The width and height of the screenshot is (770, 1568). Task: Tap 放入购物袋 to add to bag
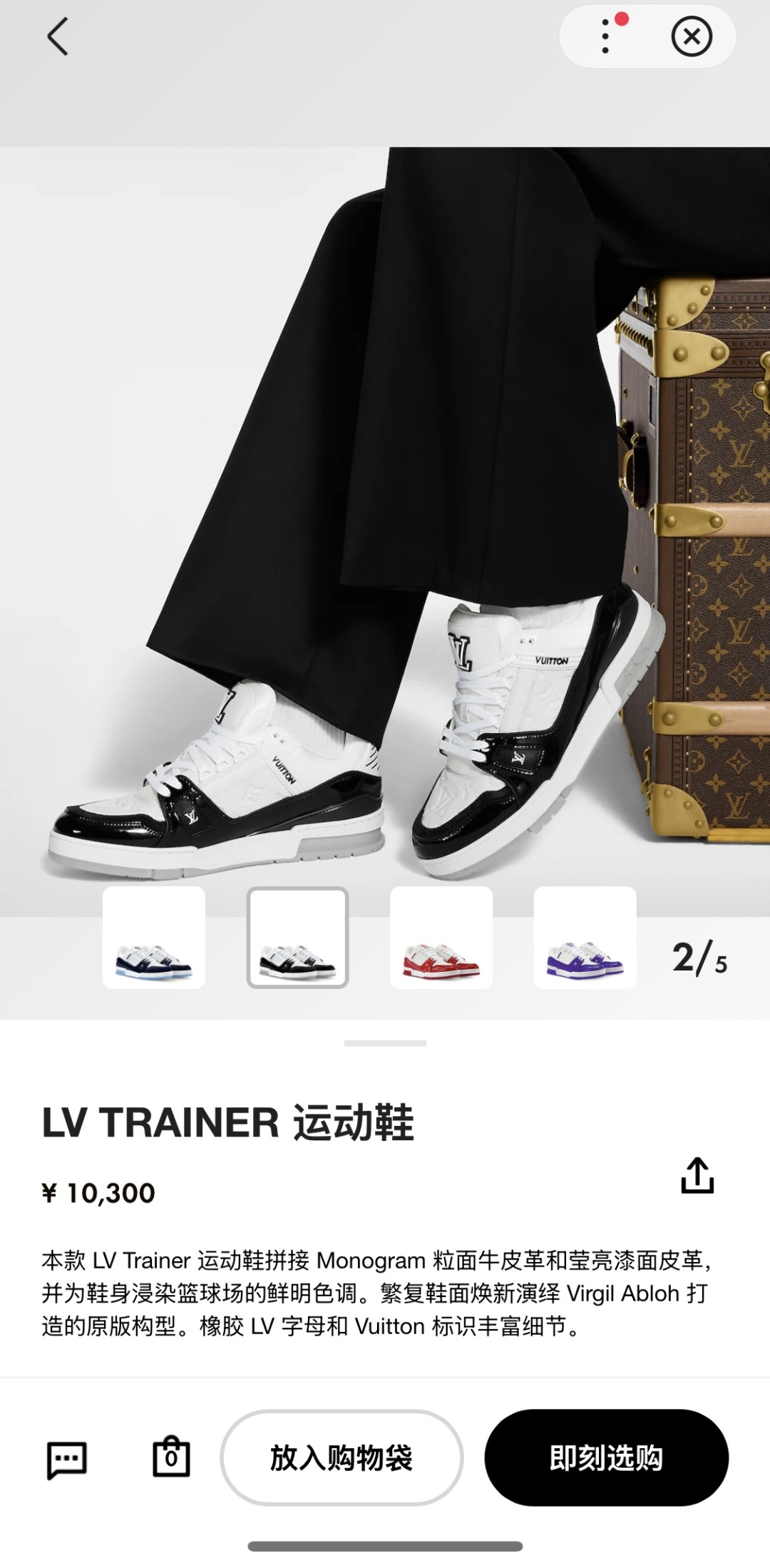pos(342,1457)
